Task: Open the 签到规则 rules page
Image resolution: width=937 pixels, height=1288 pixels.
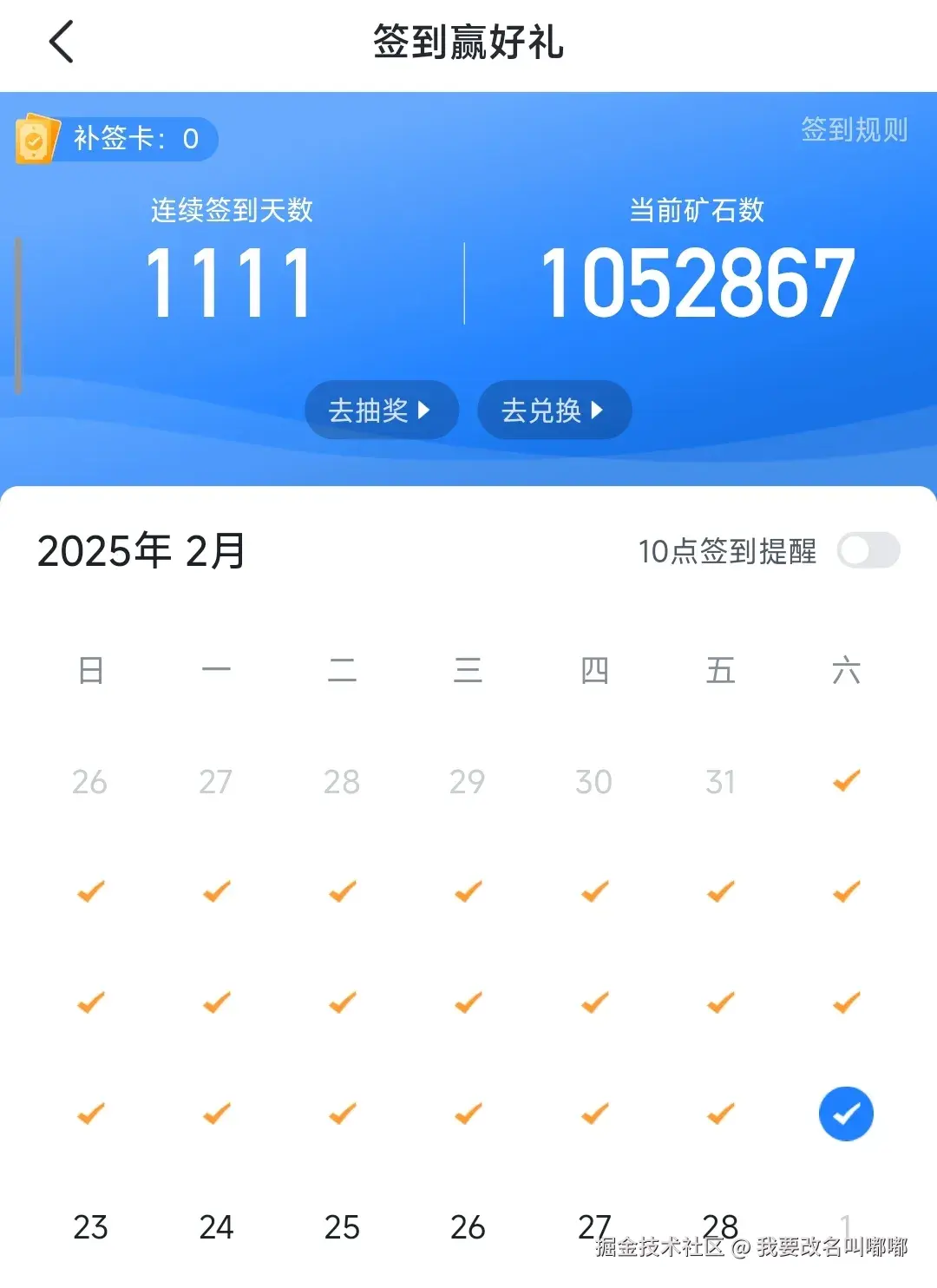Action: [855, 131]
